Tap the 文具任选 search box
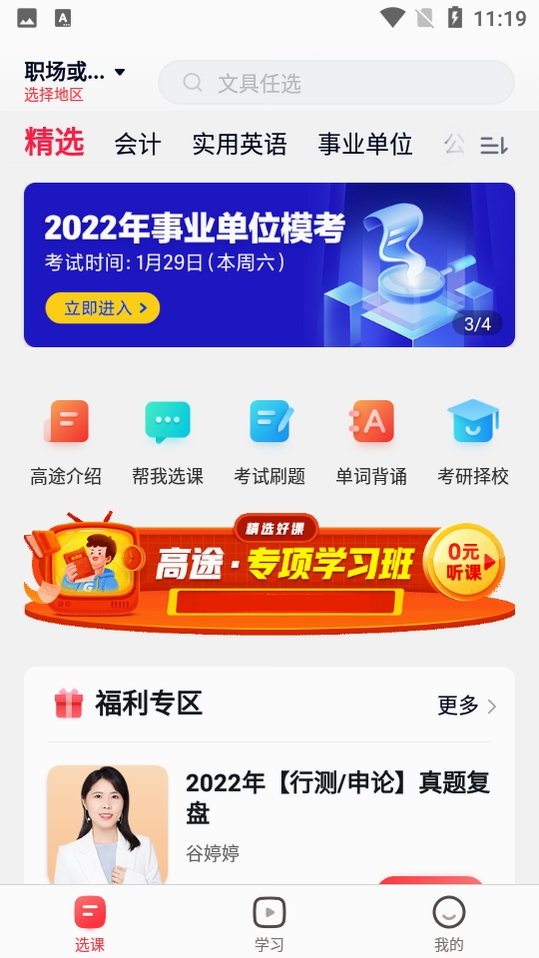The width and height of the screenshot is (539, 958). point(336,82)
